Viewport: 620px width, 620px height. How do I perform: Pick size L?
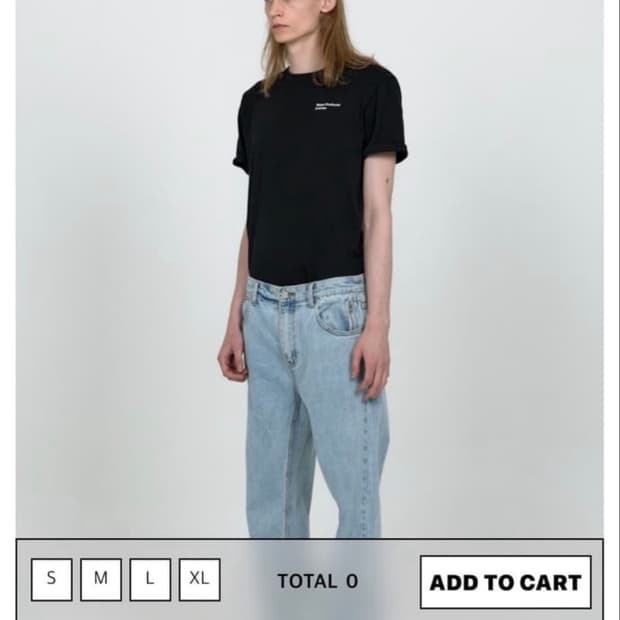[x=150, y=579]
